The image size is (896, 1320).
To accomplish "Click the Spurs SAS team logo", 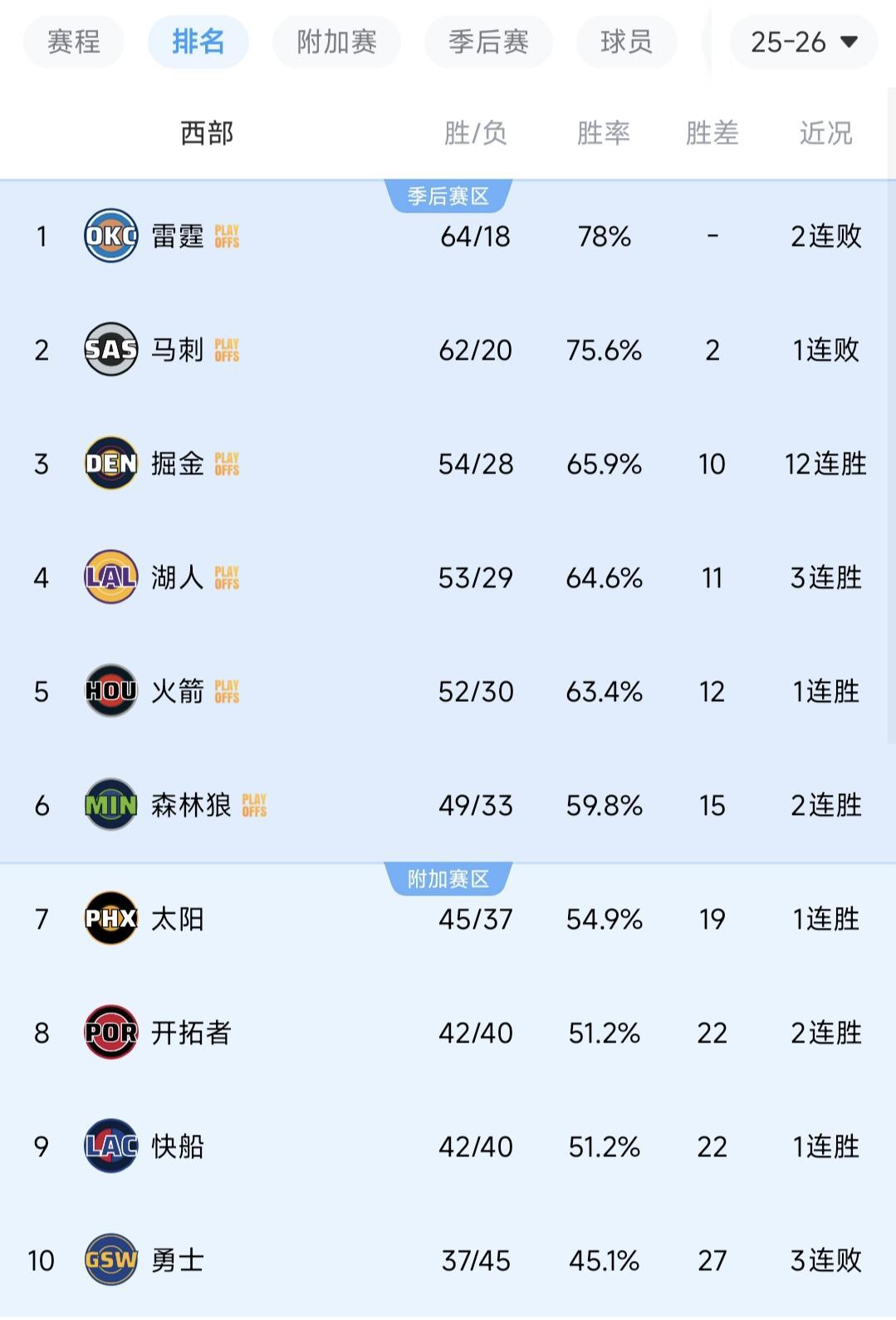I will coord(110,350).
